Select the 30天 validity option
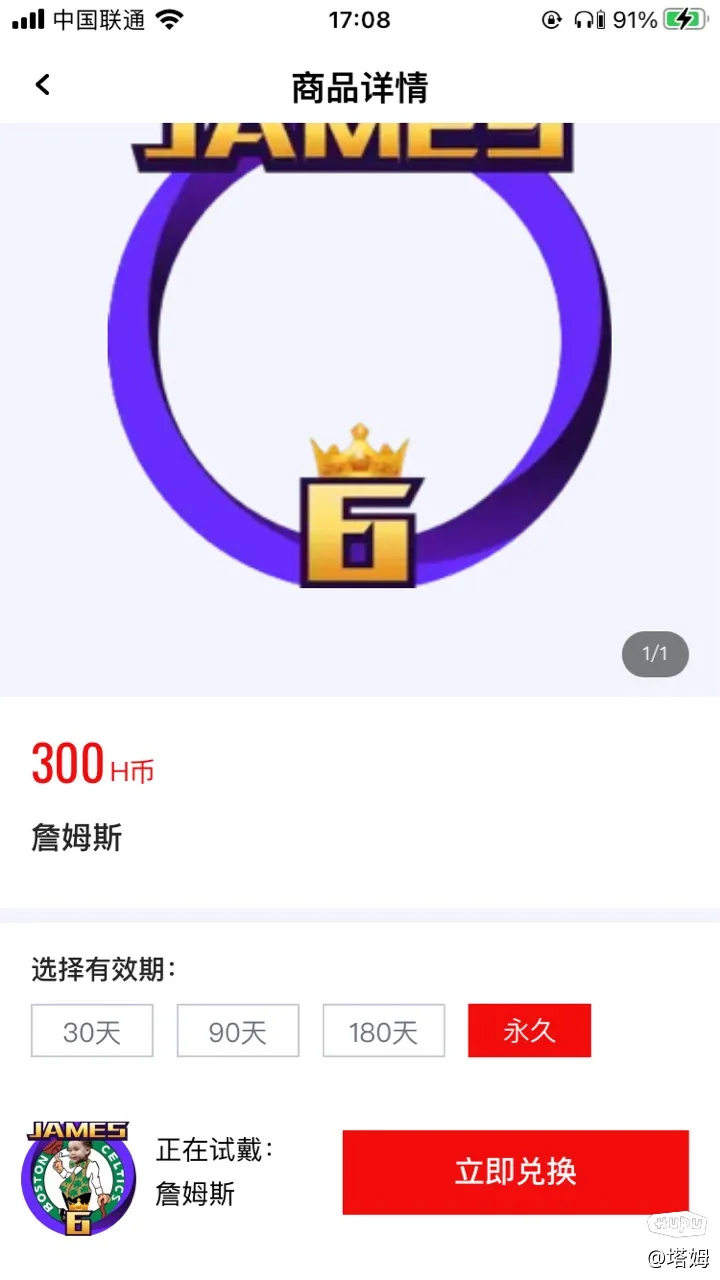The image size is (720, 1280). [x=92, y=1031]
